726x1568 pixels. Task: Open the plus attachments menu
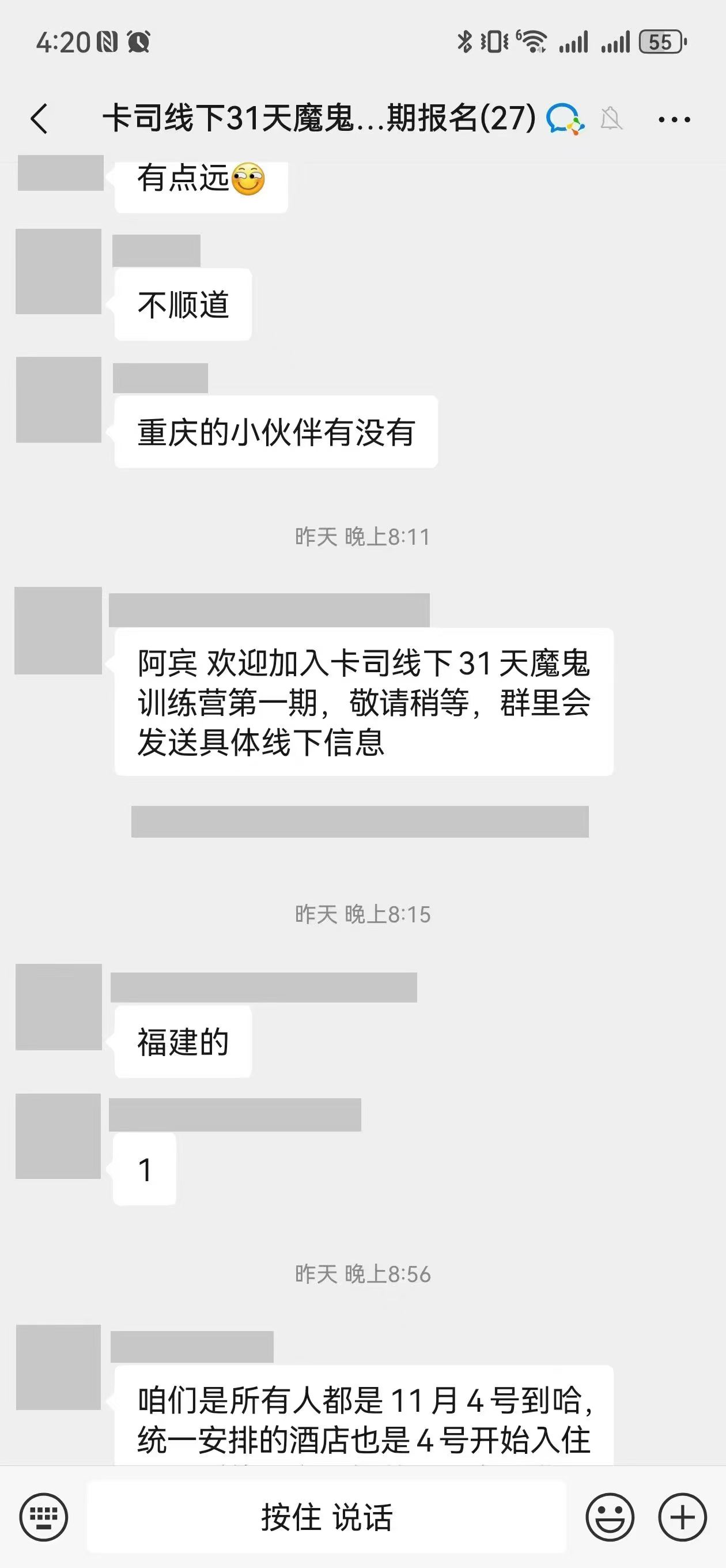(682, 1517)
